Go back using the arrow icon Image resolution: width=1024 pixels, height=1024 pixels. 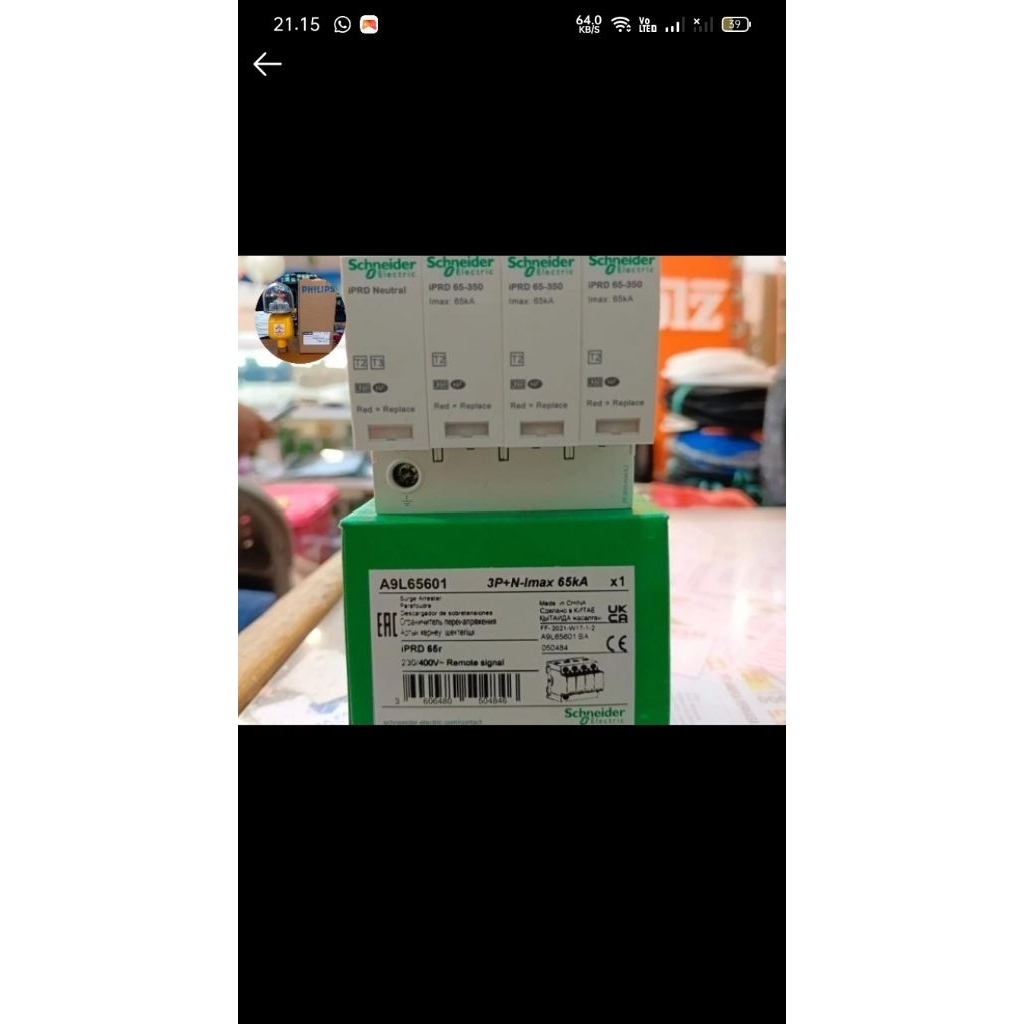[267, 65]
